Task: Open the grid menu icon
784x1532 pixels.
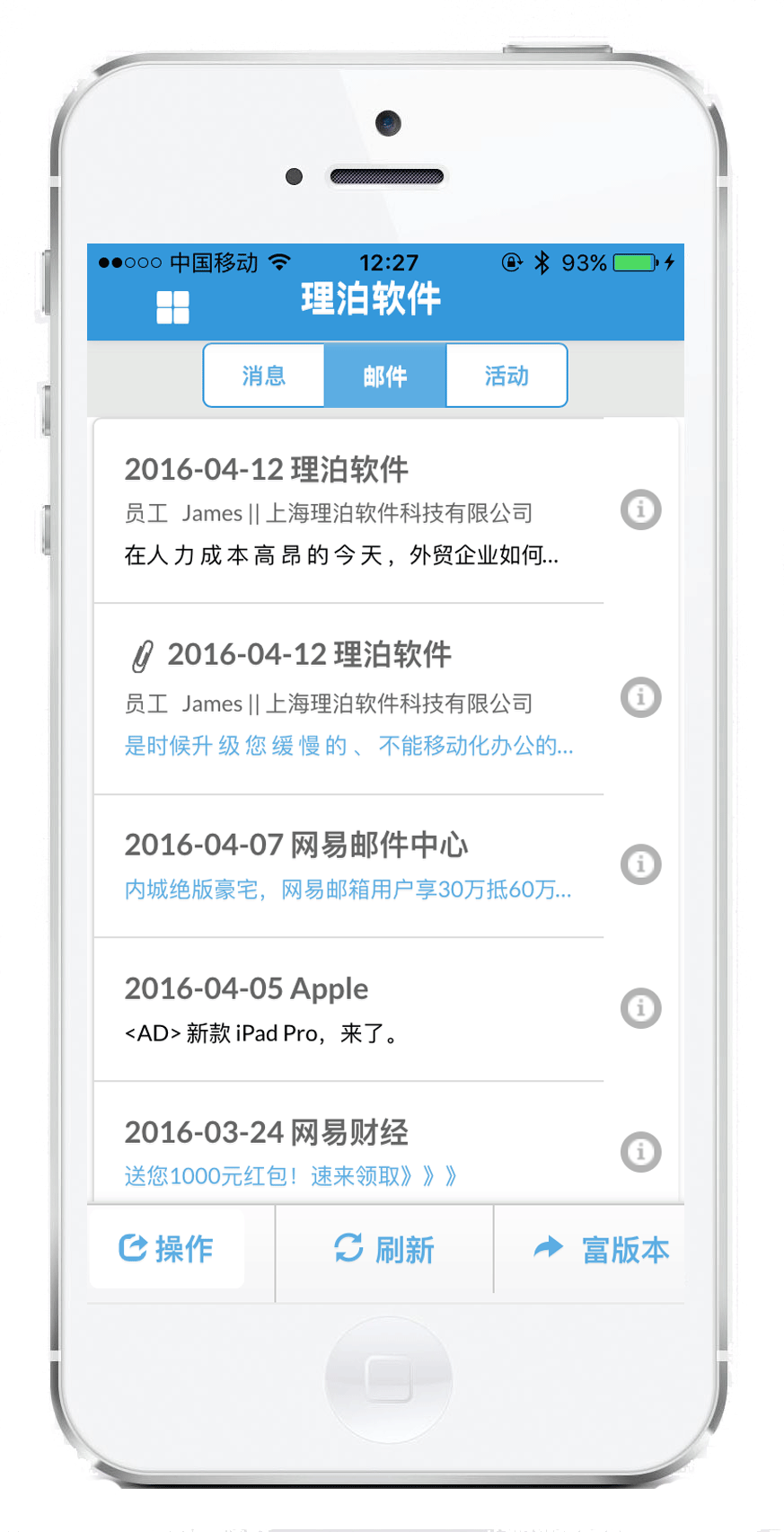Action: pyautogui.click(x=172, y=307)
